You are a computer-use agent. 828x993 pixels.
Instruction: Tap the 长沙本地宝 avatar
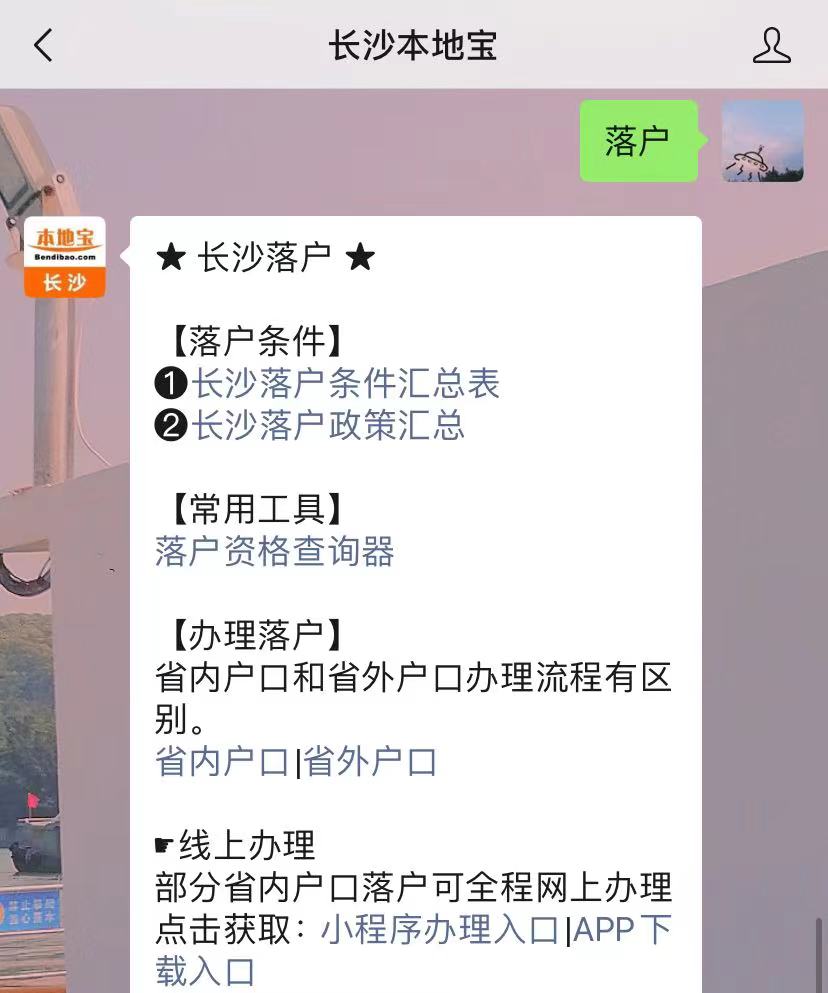pos(65,257)
